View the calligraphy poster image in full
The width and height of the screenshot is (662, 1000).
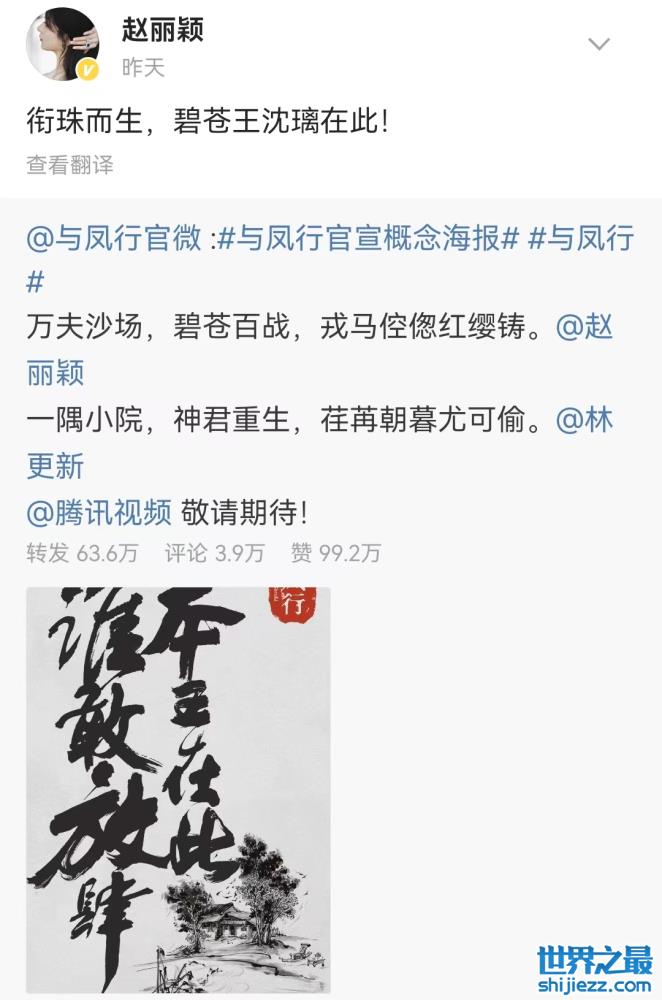(x=178, y=790)
